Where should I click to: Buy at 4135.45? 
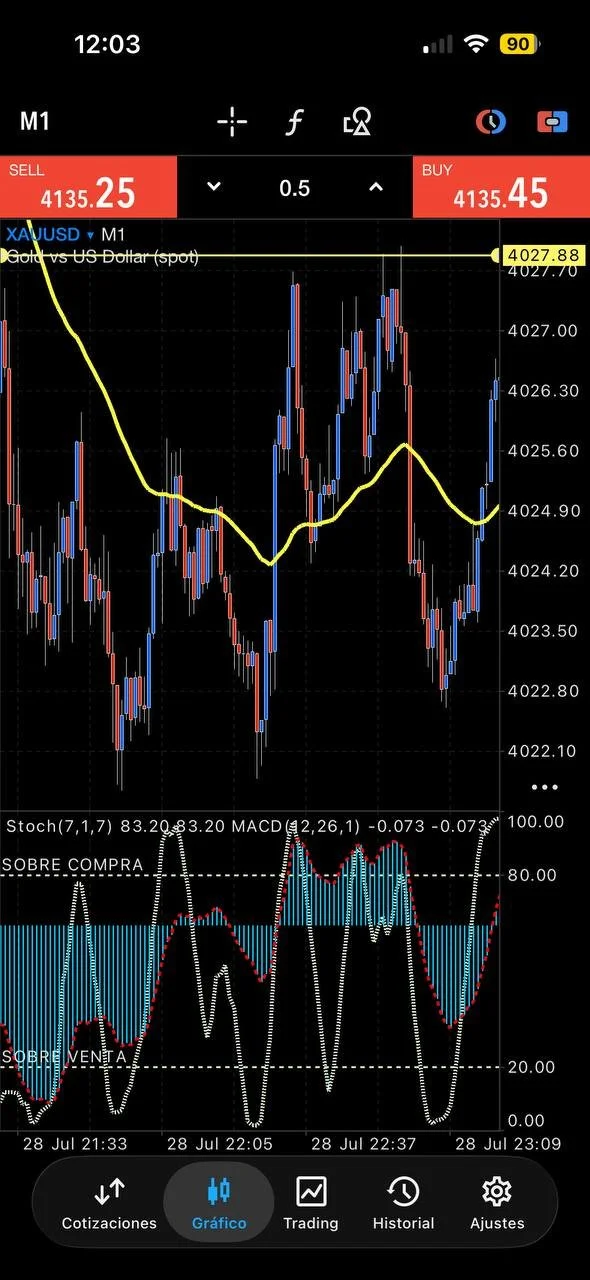coord(501,188)
